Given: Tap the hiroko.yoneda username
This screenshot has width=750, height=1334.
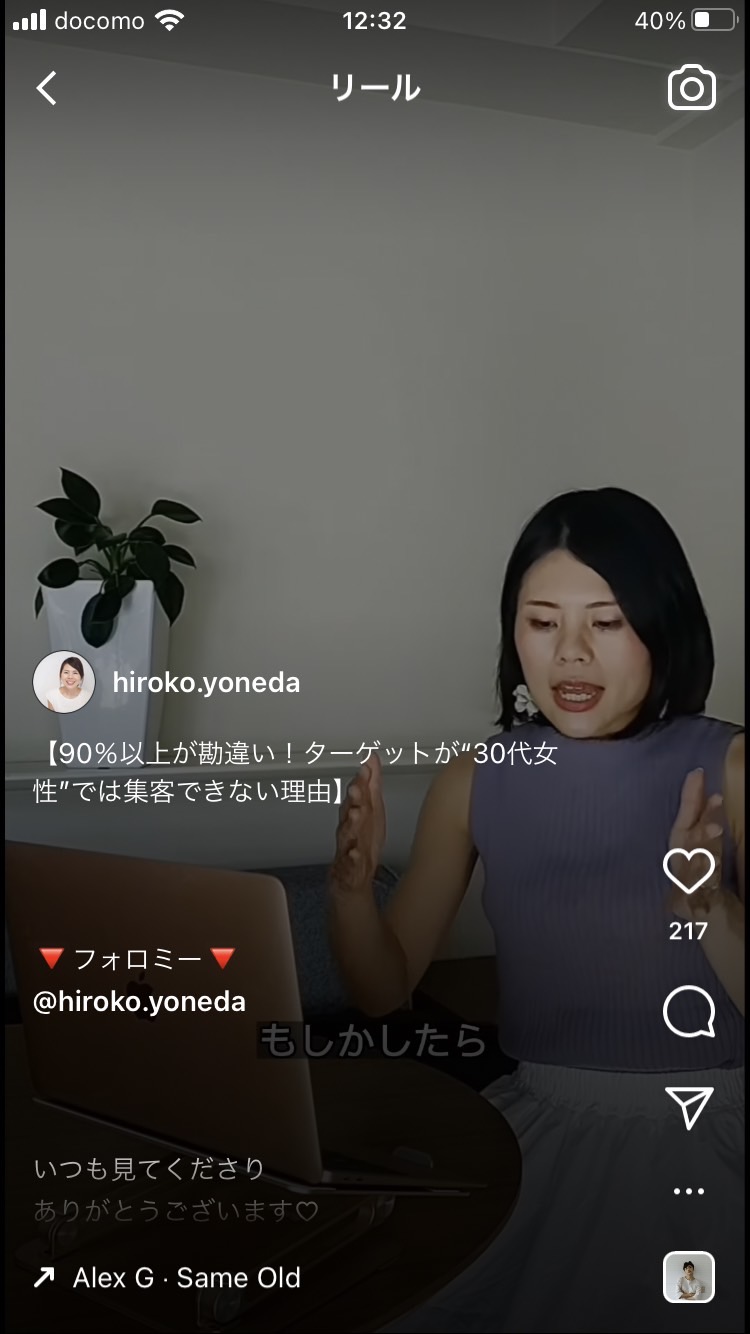Looking at the screenshot, I should (x=206, y=683).
